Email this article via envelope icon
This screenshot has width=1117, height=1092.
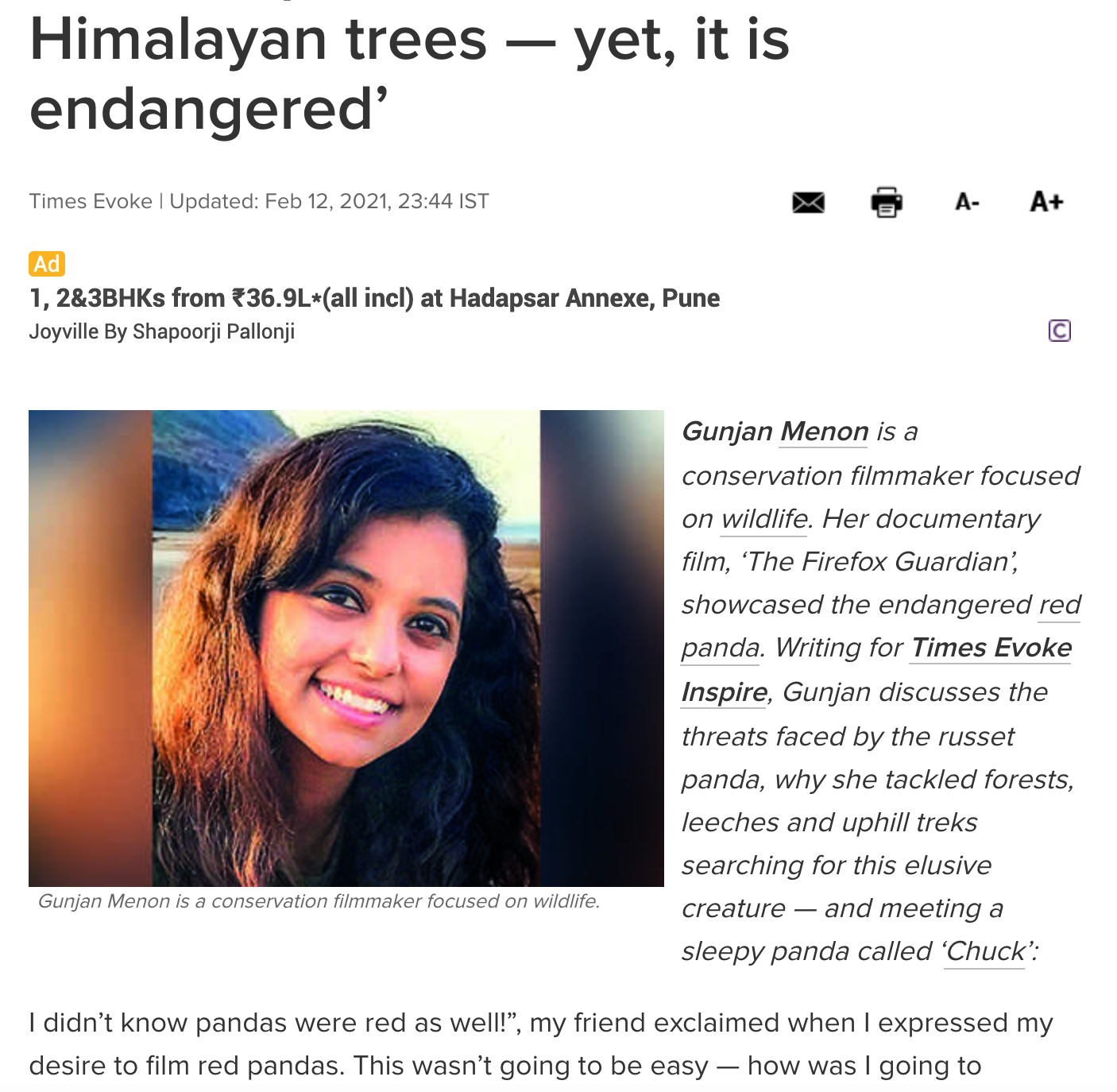point(808,203)
